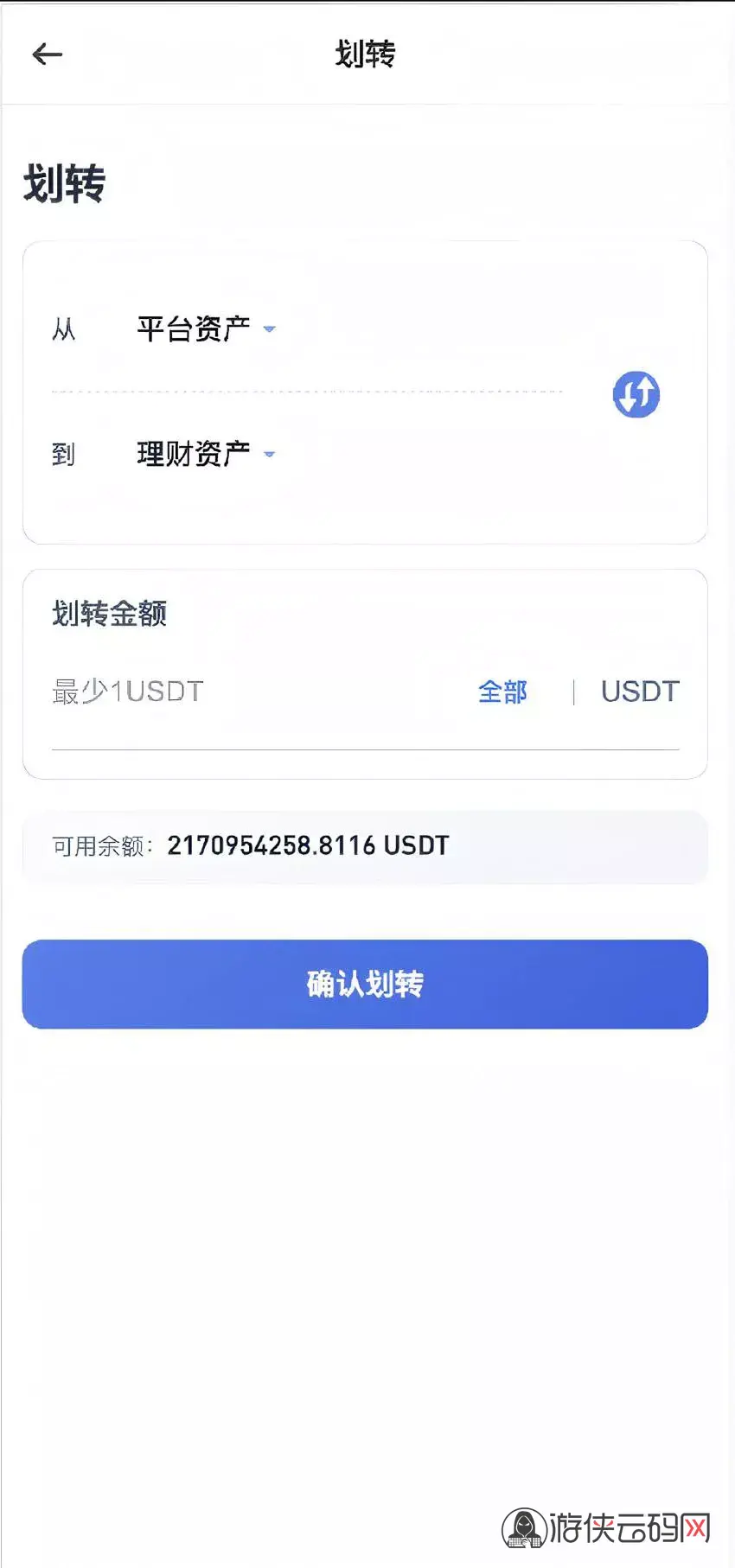Select 全部 to transfer the full balance
735x1568 pixels.
click(502, 692)
